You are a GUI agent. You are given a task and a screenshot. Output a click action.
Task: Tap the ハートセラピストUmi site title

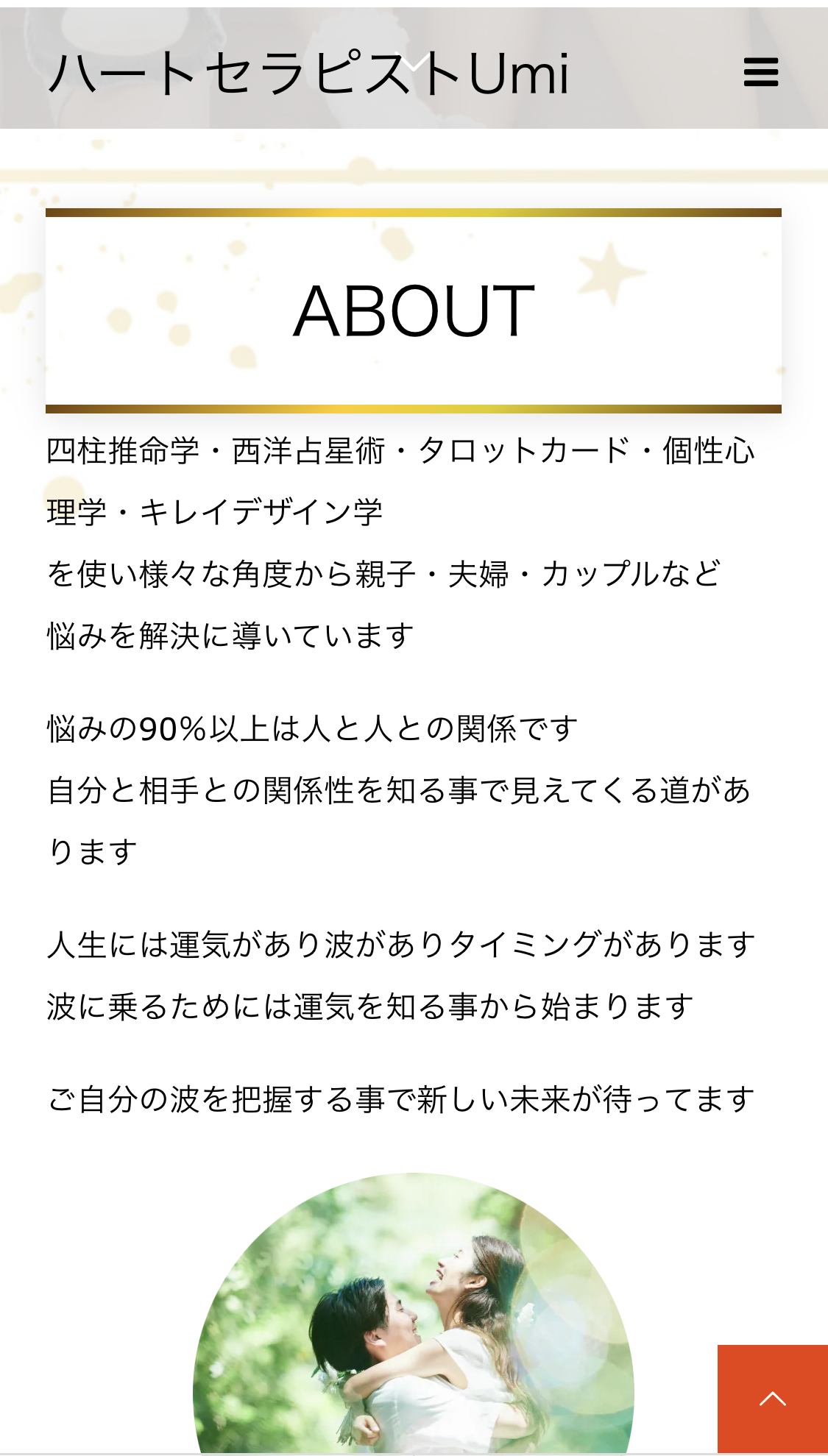point(309,74)
